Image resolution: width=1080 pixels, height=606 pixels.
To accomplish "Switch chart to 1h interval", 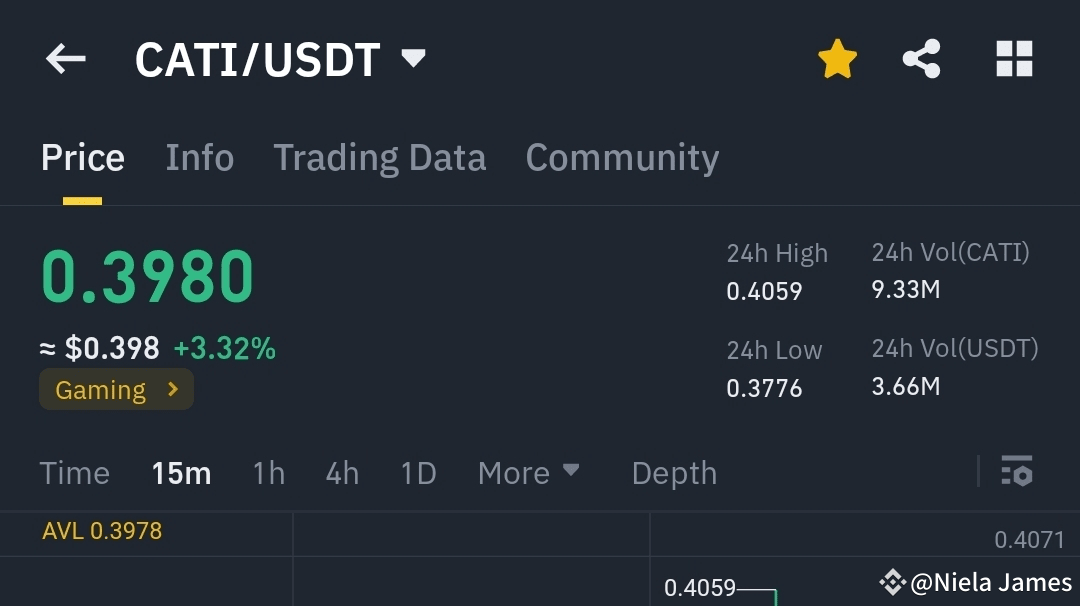I will 269,473.
